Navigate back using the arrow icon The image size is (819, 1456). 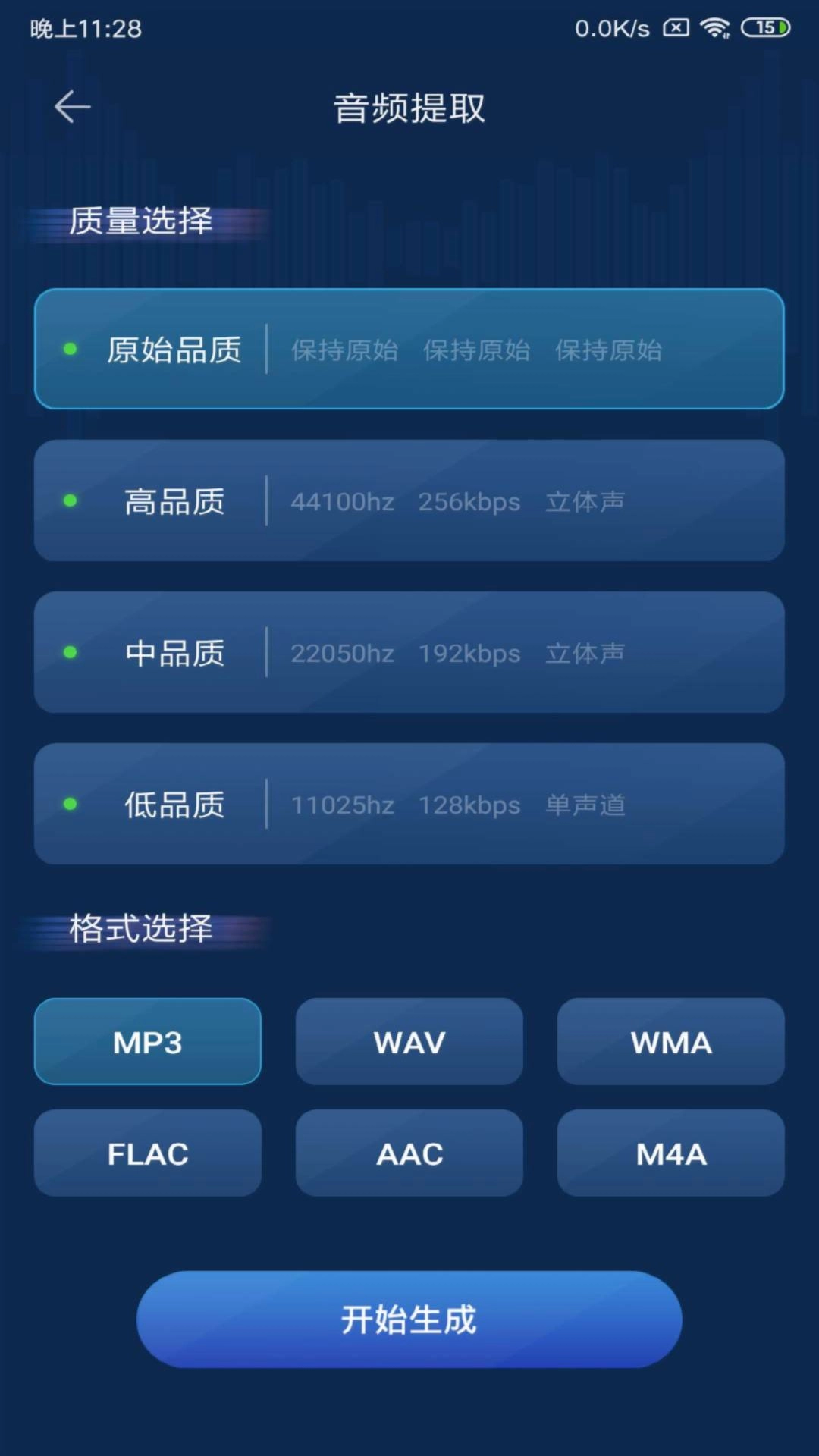point(72,106)
